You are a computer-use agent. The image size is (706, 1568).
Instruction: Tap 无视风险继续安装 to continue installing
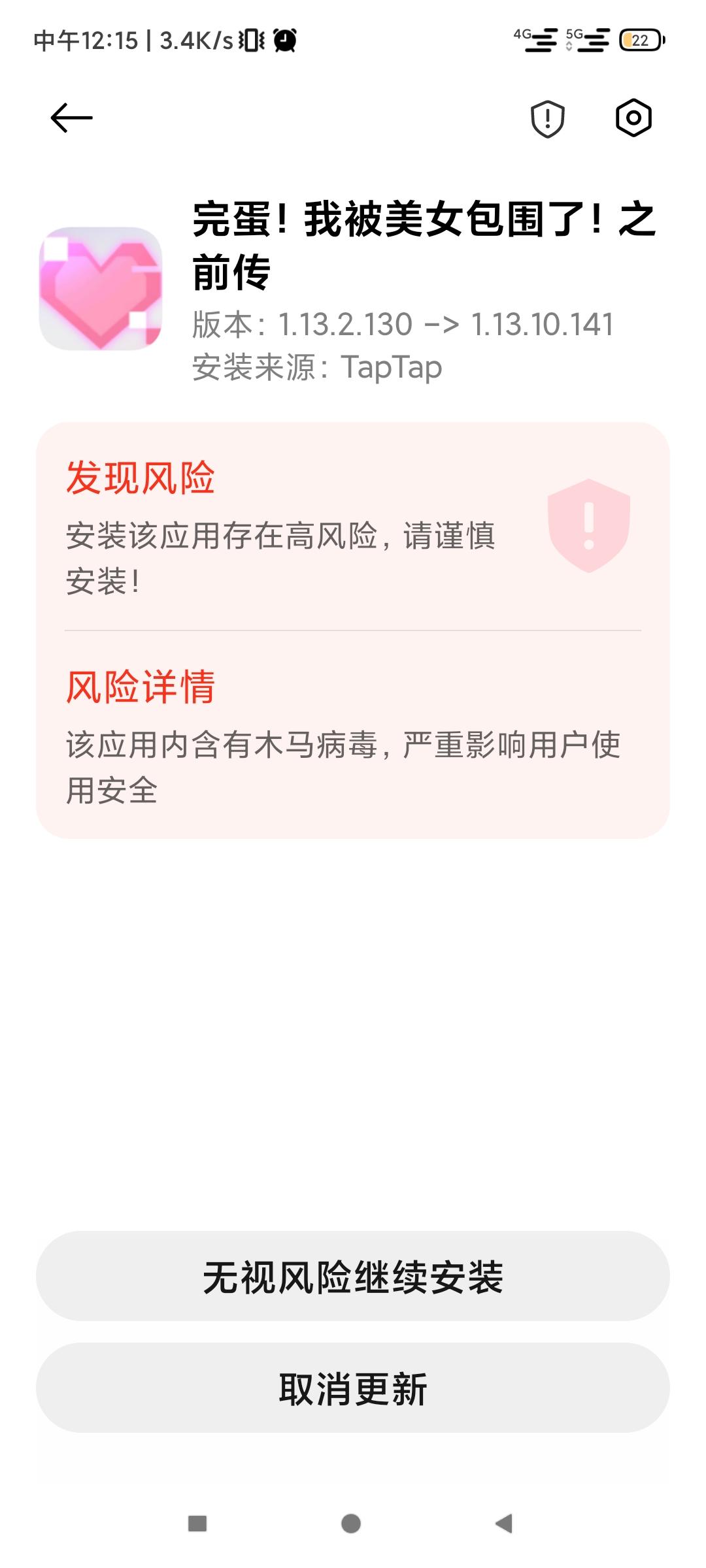(353, 1277)
